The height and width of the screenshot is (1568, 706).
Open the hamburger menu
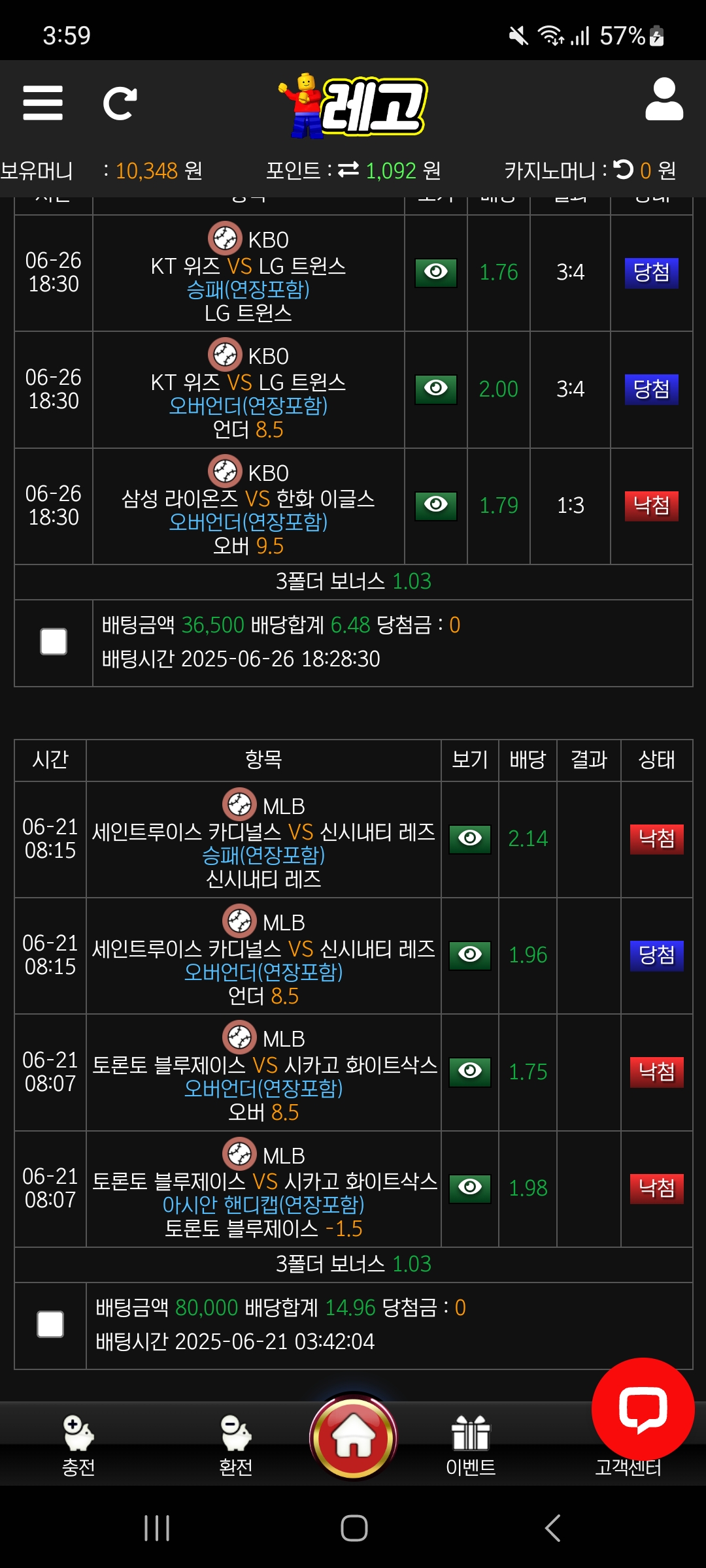(43, 103)
